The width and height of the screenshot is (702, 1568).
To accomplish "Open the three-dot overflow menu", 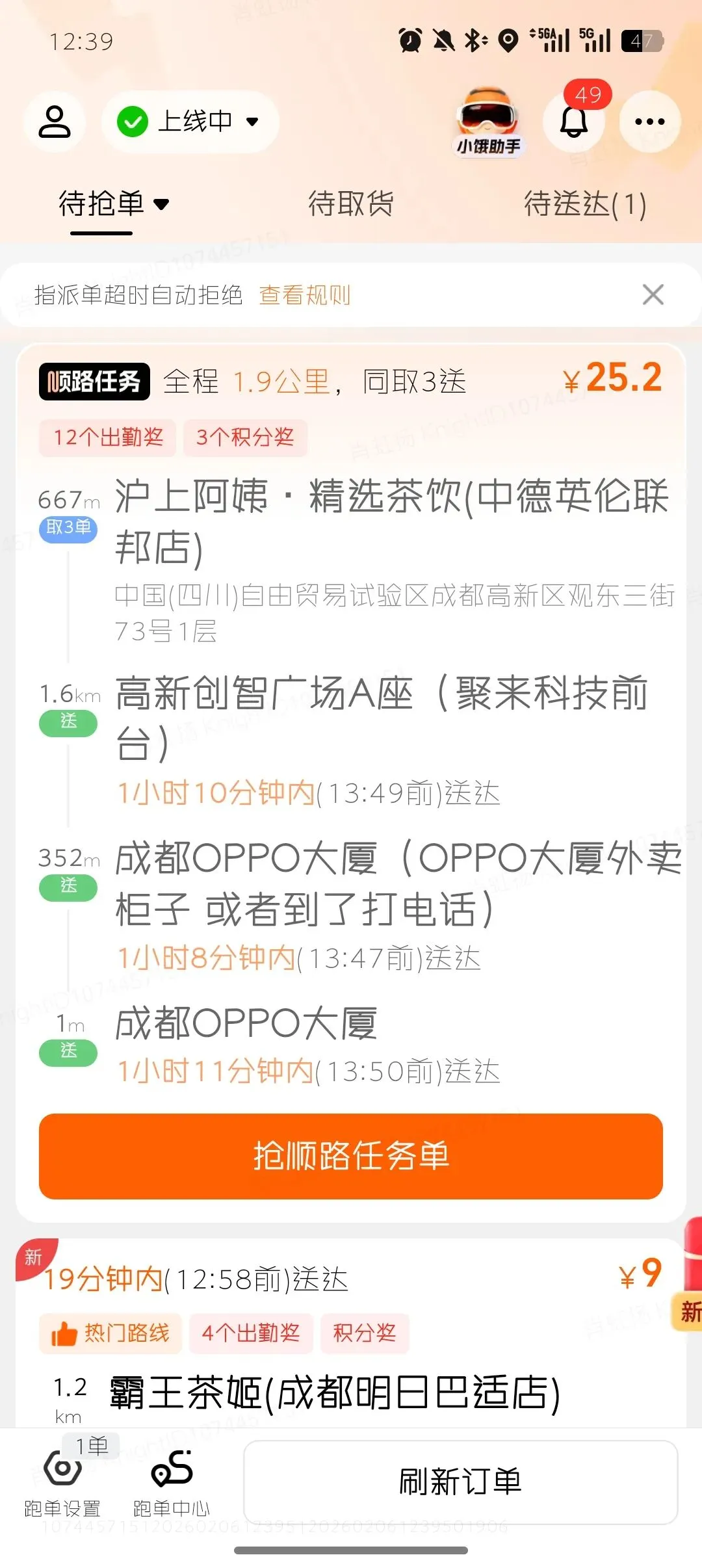I will (649, 122).
